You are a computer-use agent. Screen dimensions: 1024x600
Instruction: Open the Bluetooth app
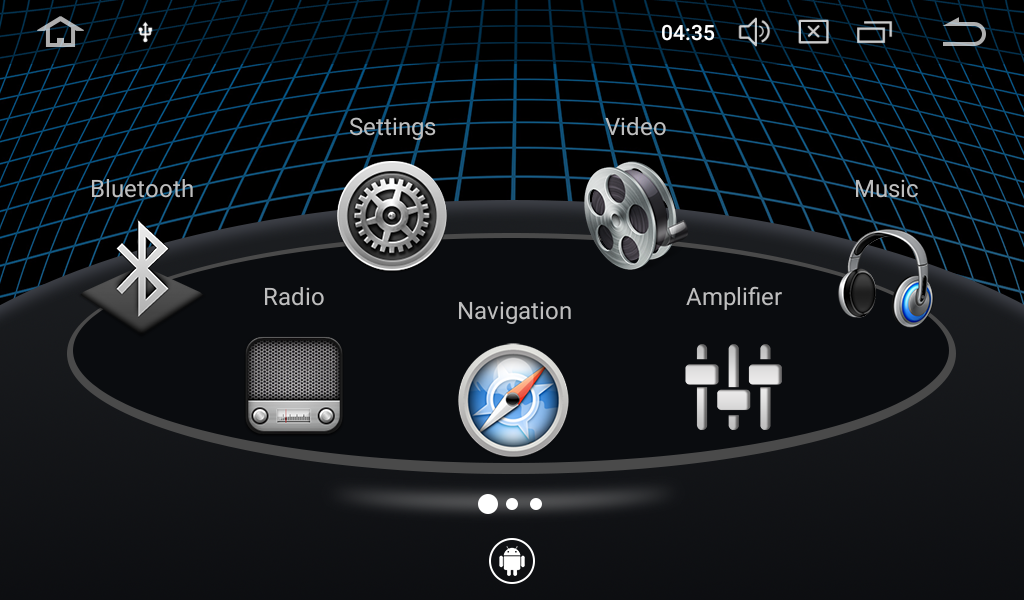(141, 268)
